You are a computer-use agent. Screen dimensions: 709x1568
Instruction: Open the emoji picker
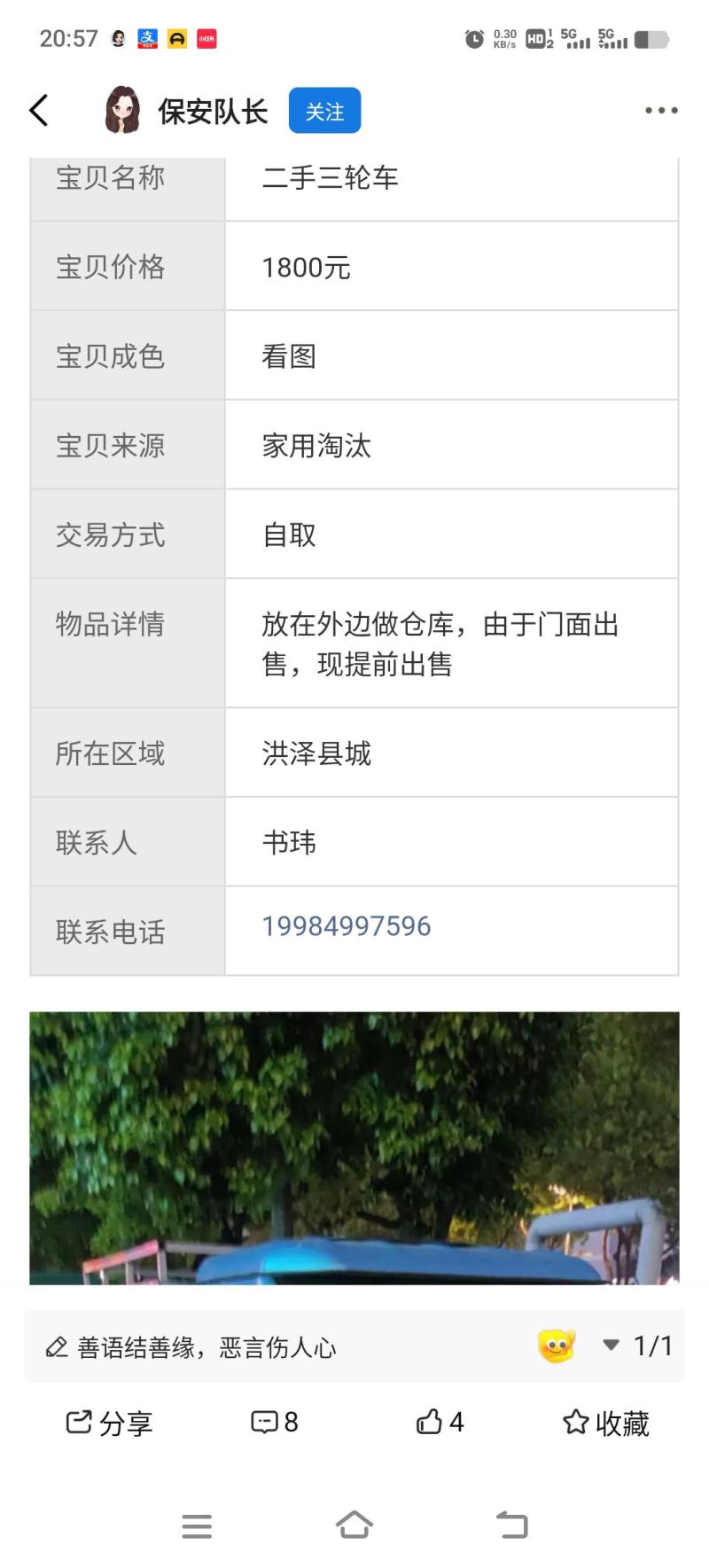[557, 1346]
